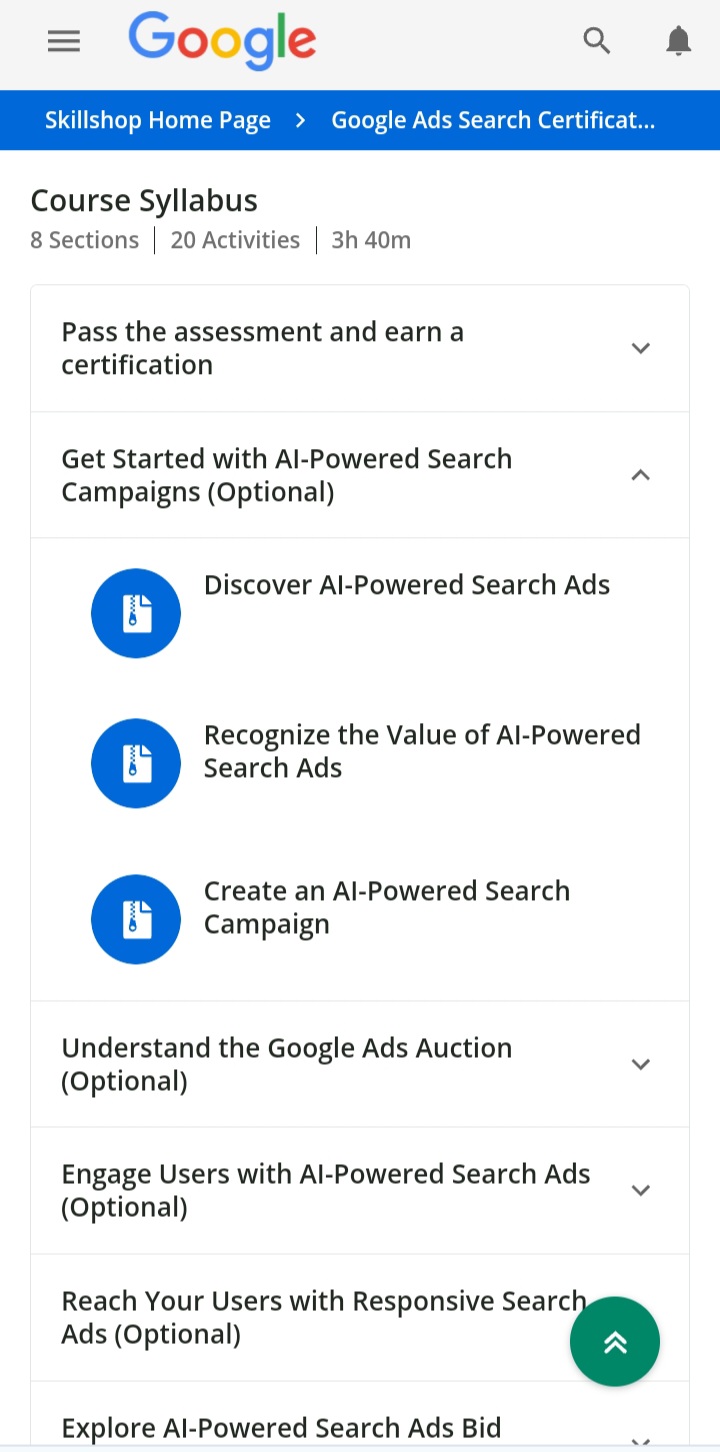Screen dimensions: 720x1452
Task: Open Google Ads Search Certification breadcrumb link
Action: pyautogui.click(x=493, y=120)
